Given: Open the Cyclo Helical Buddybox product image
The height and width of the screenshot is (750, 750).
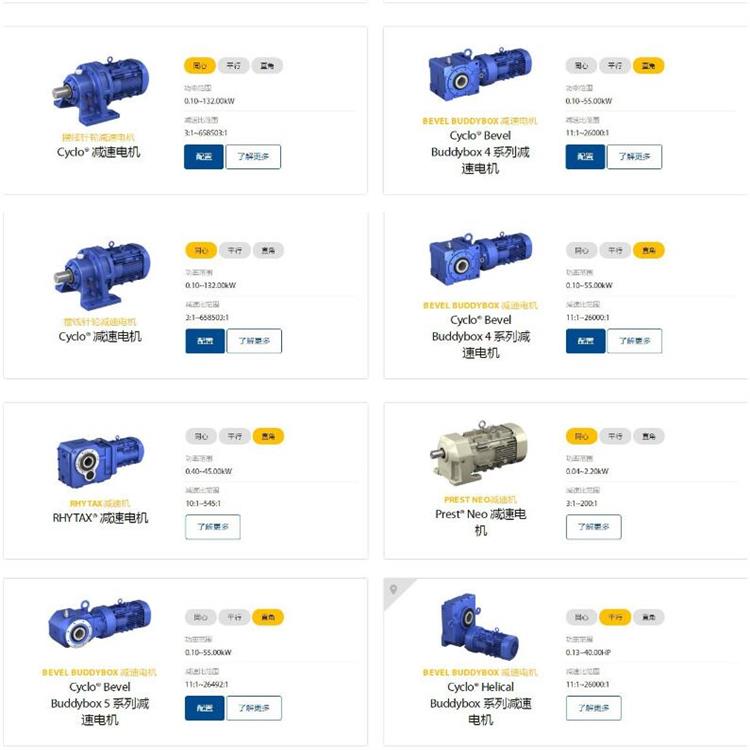Looking at the screenshot, I should pyautogui.click(x=480, y=630).
